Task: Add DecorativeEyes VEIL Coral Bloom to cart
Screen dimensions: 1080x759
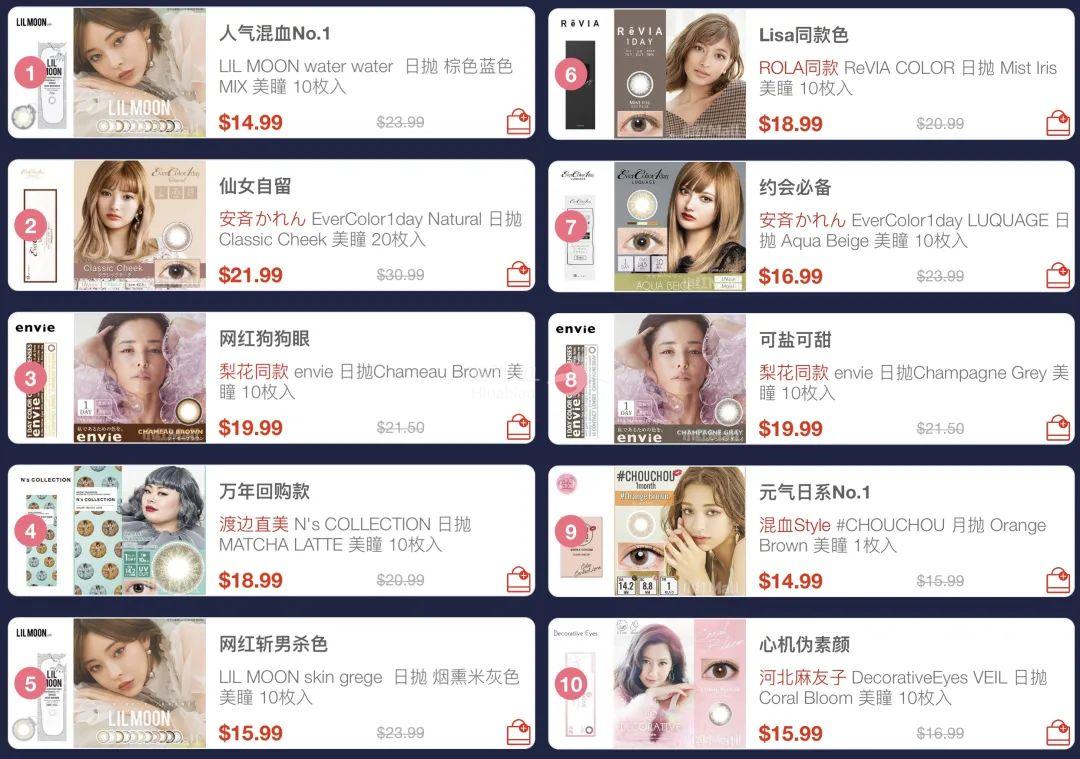Action: (x=1058, y=733)
